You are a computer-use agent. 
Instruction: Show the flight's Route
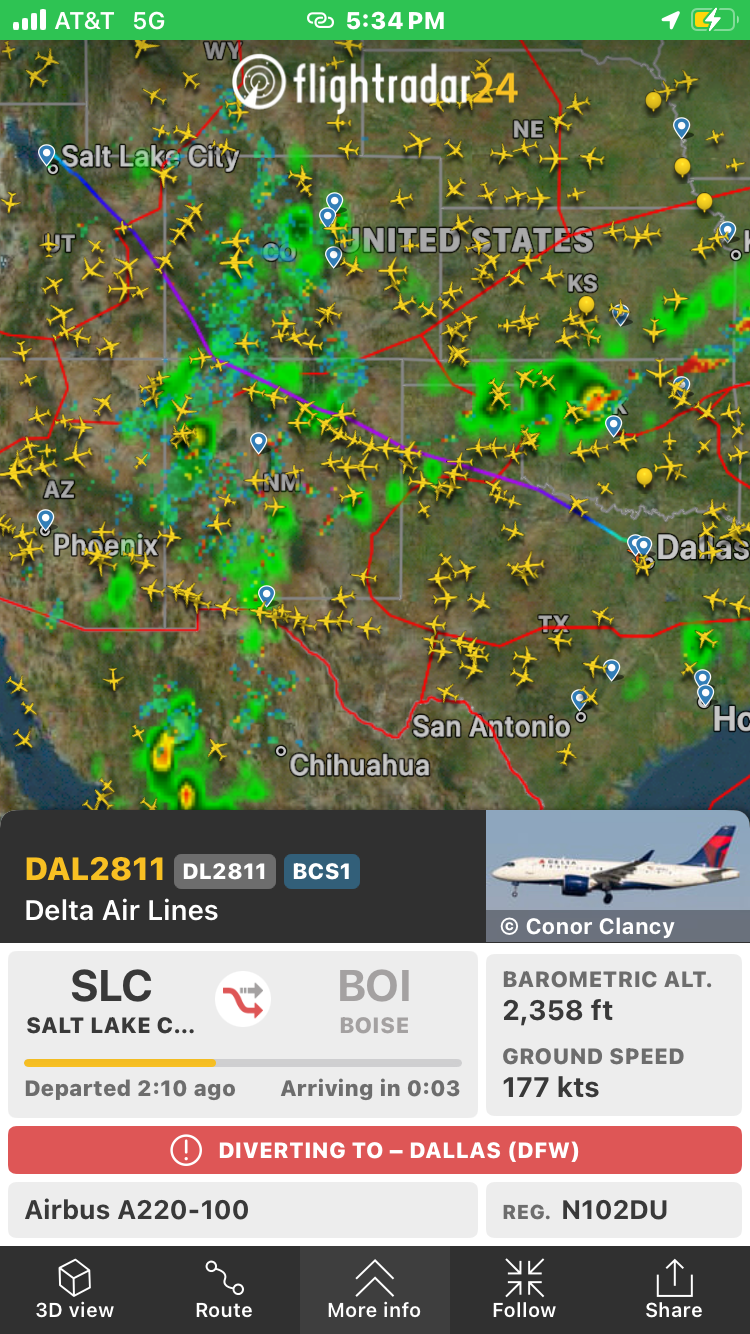224,1289
